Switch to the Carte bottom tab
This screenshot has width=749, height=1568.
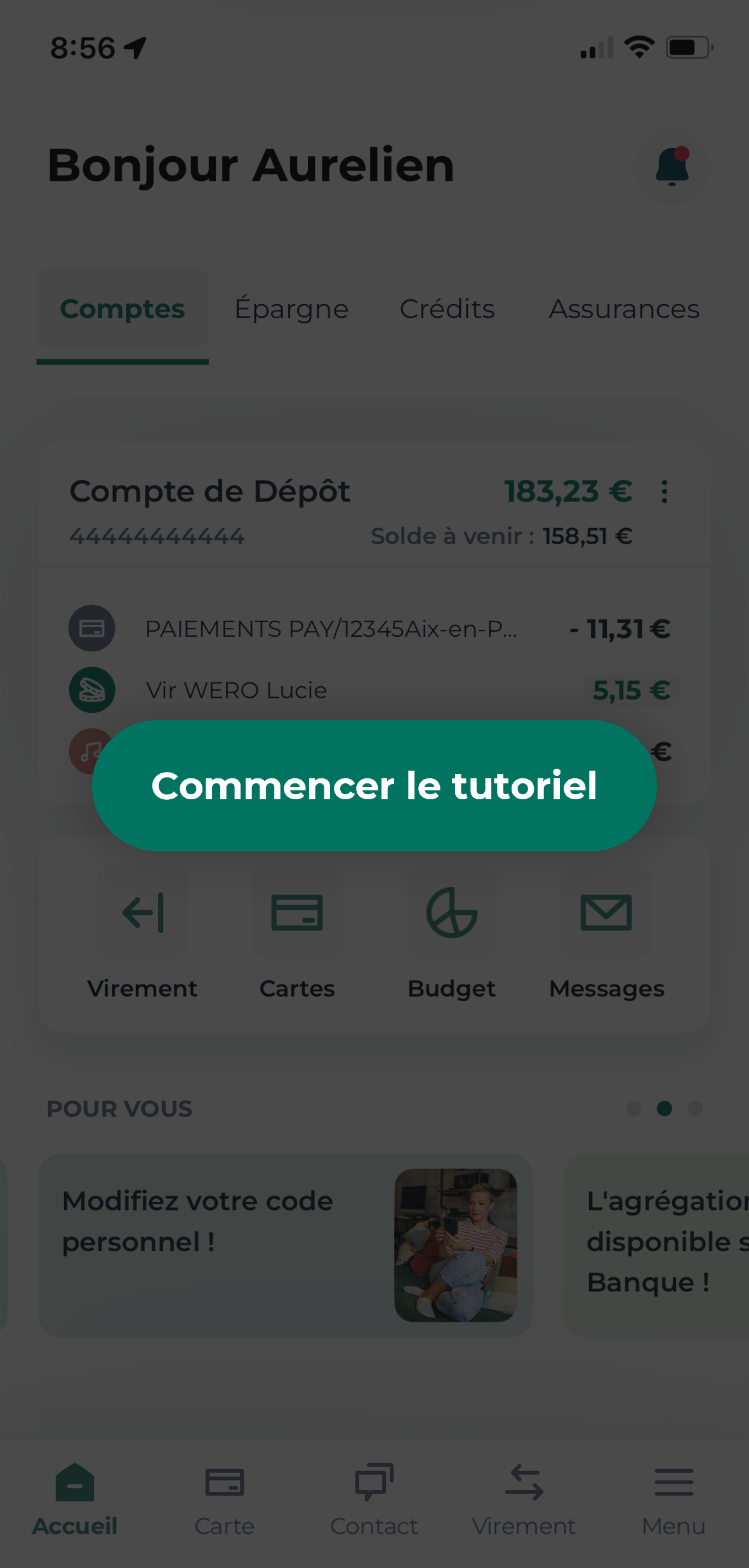(x=225, y=1499)
